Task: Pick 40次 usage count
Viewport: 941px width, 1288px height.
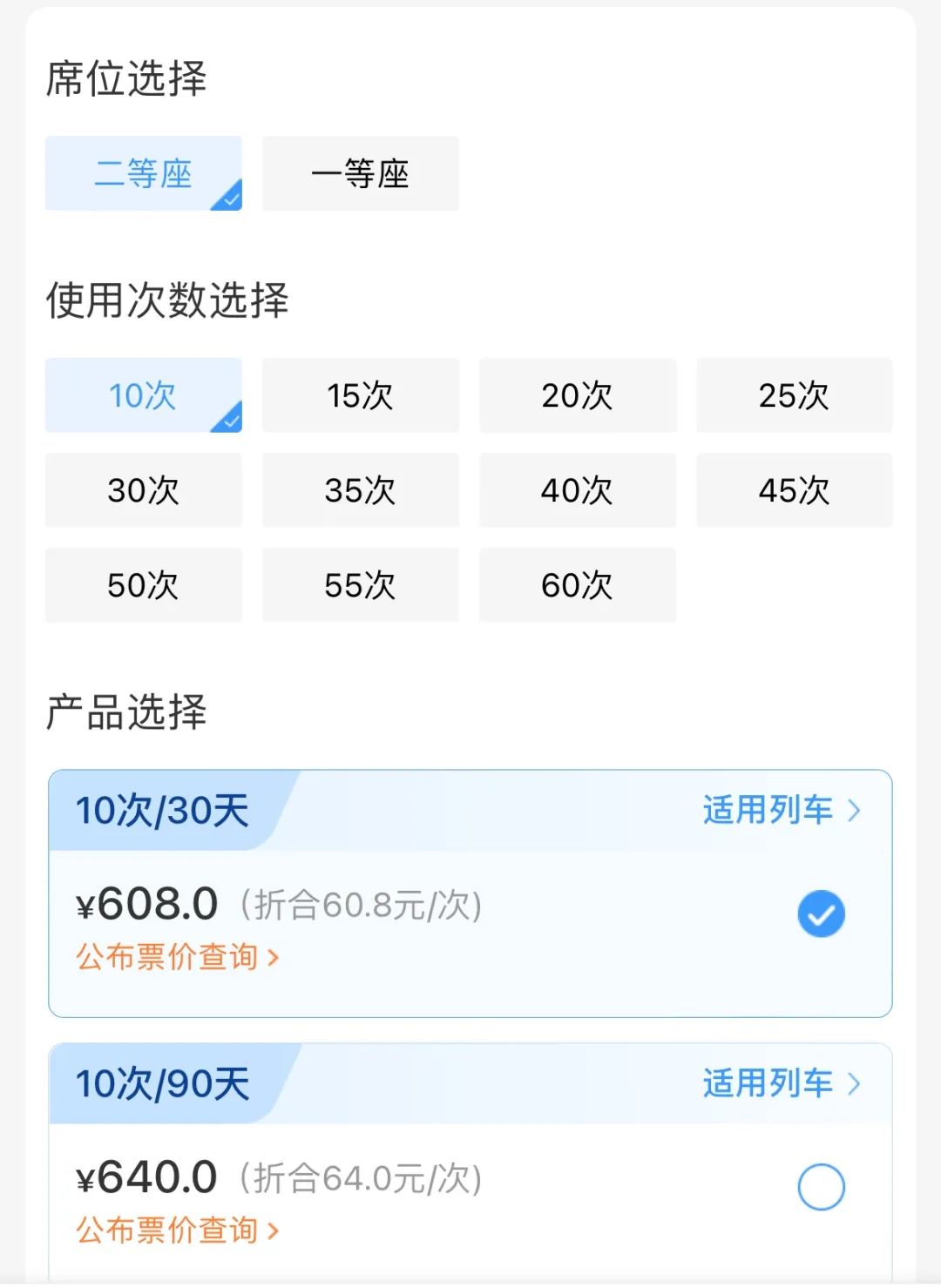Action: pyautogui.click(x=577, y=490)
